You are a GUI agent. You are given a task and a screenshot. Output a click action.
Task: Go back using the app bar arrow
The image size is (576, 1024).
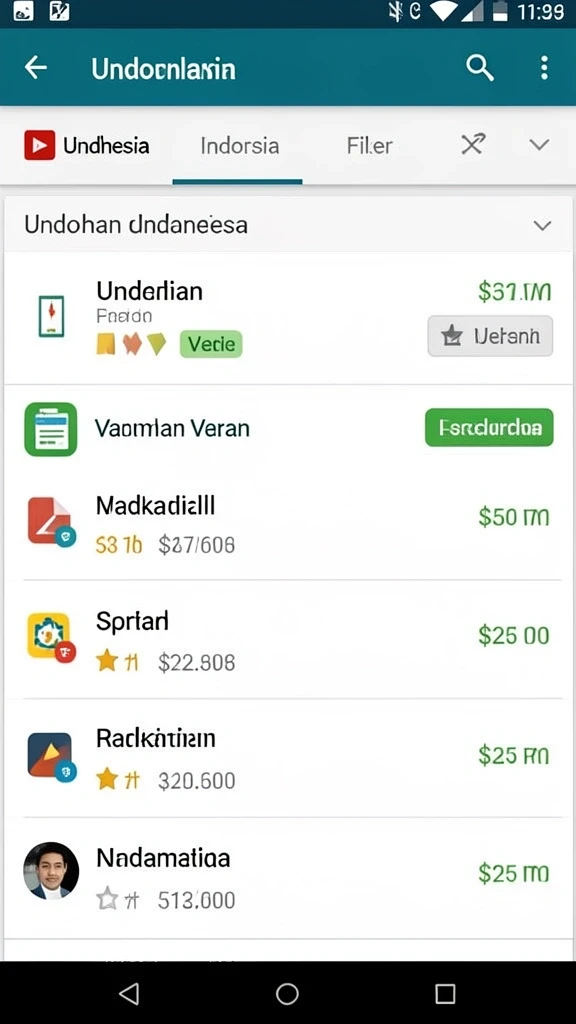36,67
